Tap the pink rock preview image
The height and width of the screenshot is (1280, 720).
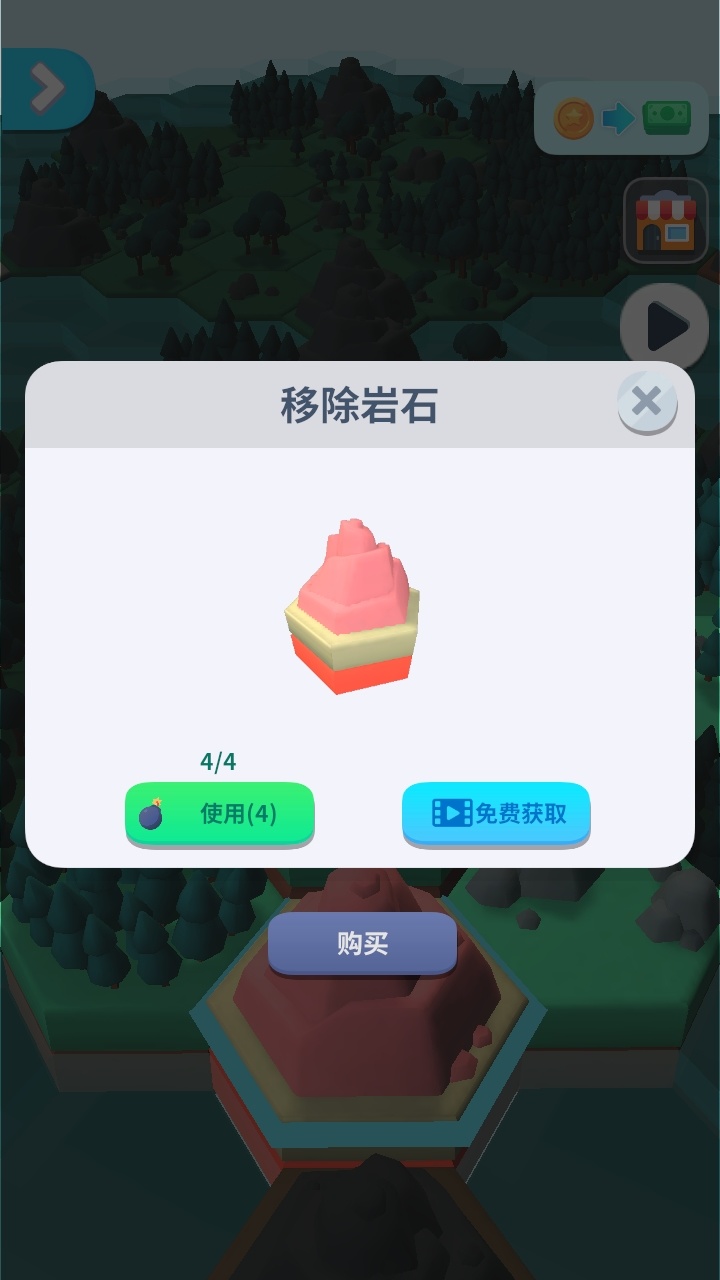click(x=350, y=600)
